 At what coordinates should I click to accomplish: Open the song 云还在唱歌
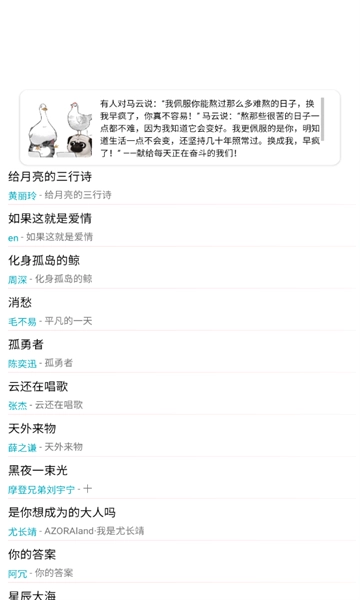[180, 395]
